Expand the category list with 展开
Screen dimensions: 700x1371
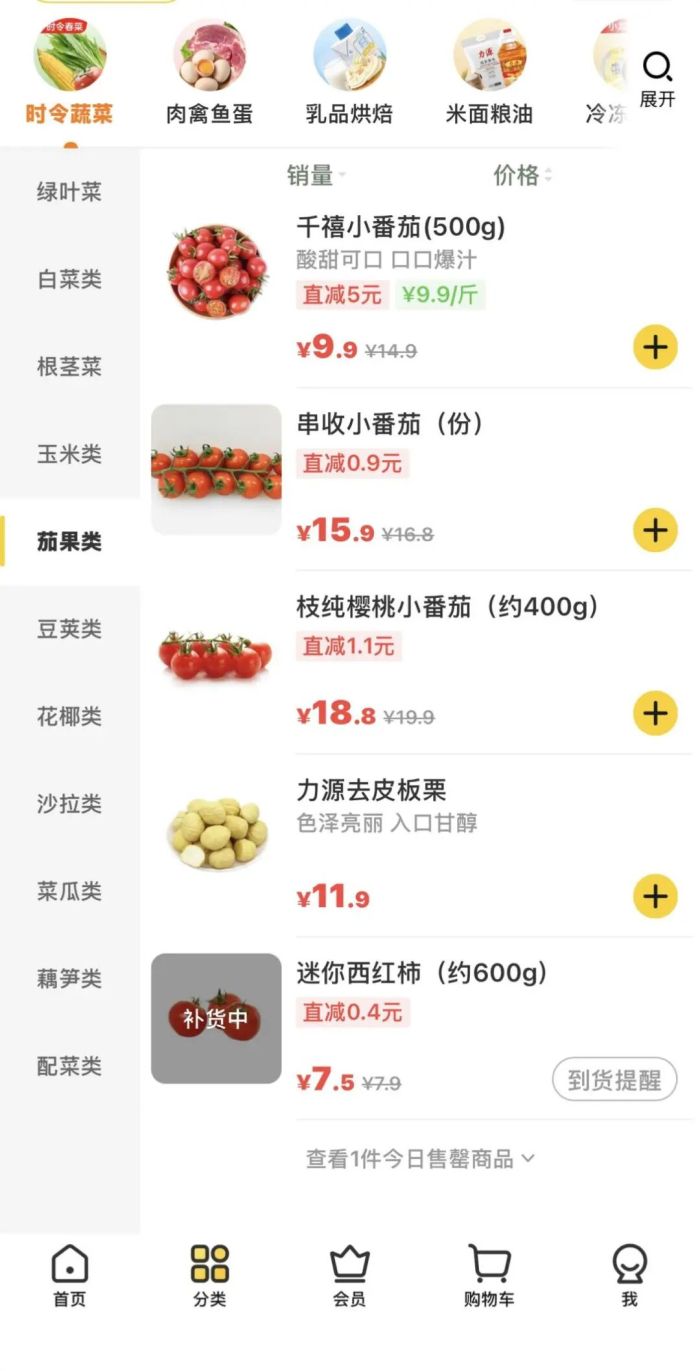pos(657,80)
